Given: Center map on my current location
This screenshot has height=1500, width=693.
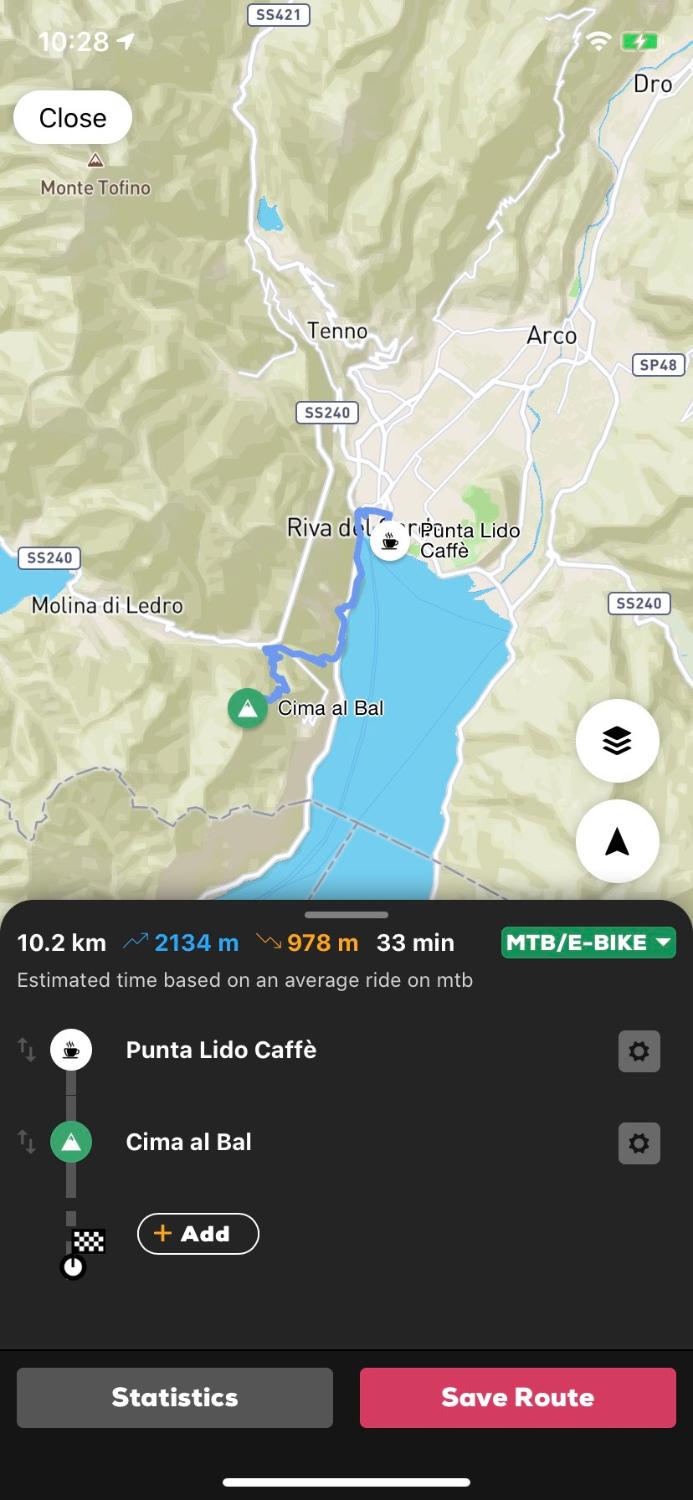Looking at the screenshot, I should 617,842.
